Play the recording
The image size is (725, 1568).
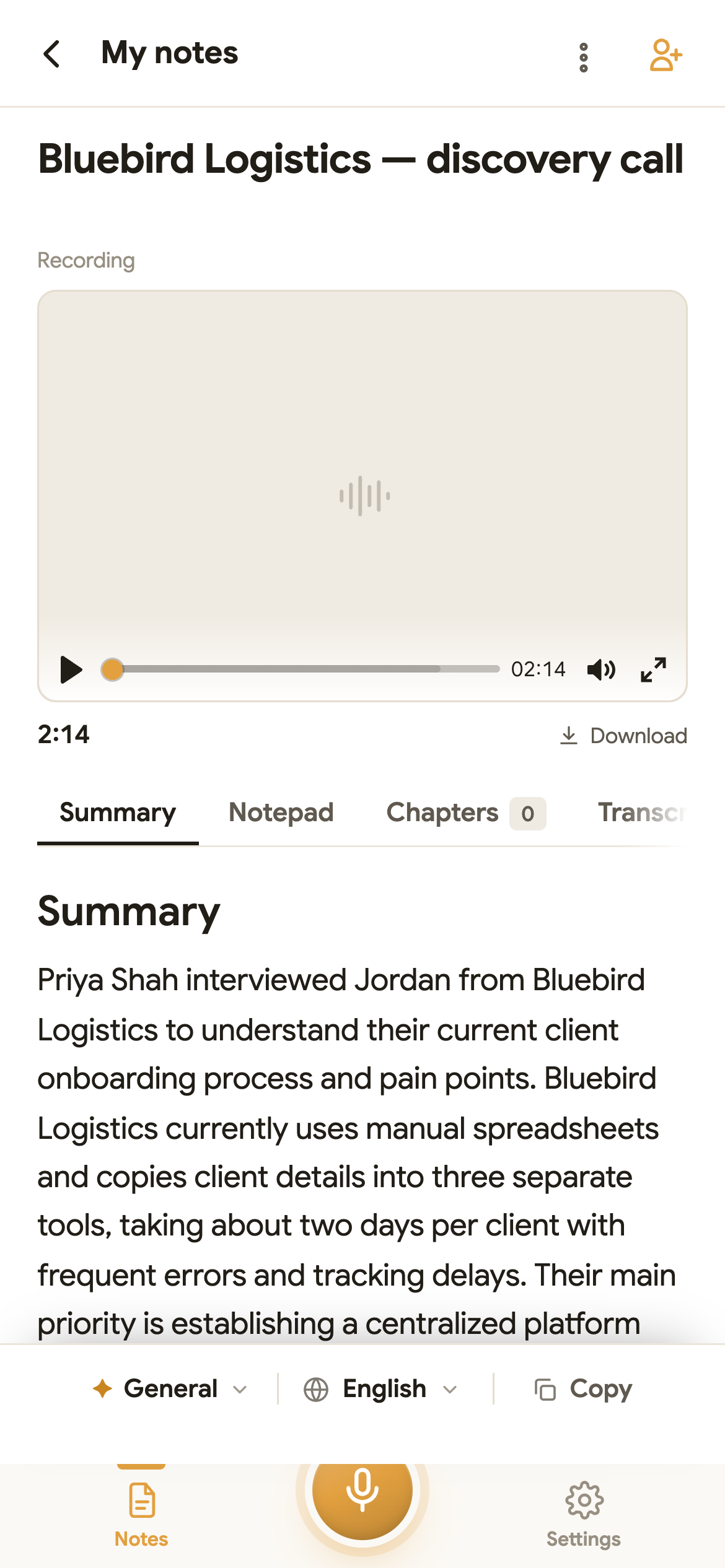(71, 669)
